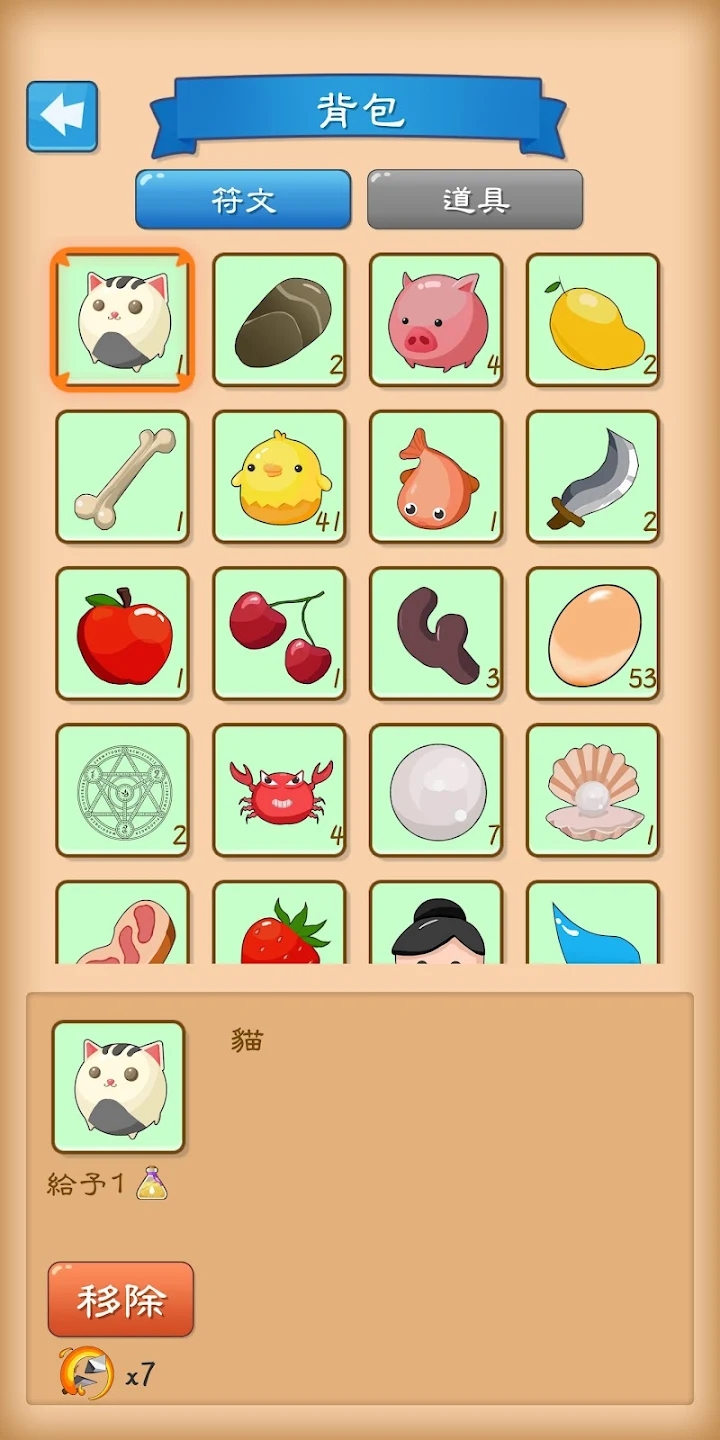The height and width of the screenshot is (1440, 720).
Task: Select the shell with pearl item
Action: 593,790
